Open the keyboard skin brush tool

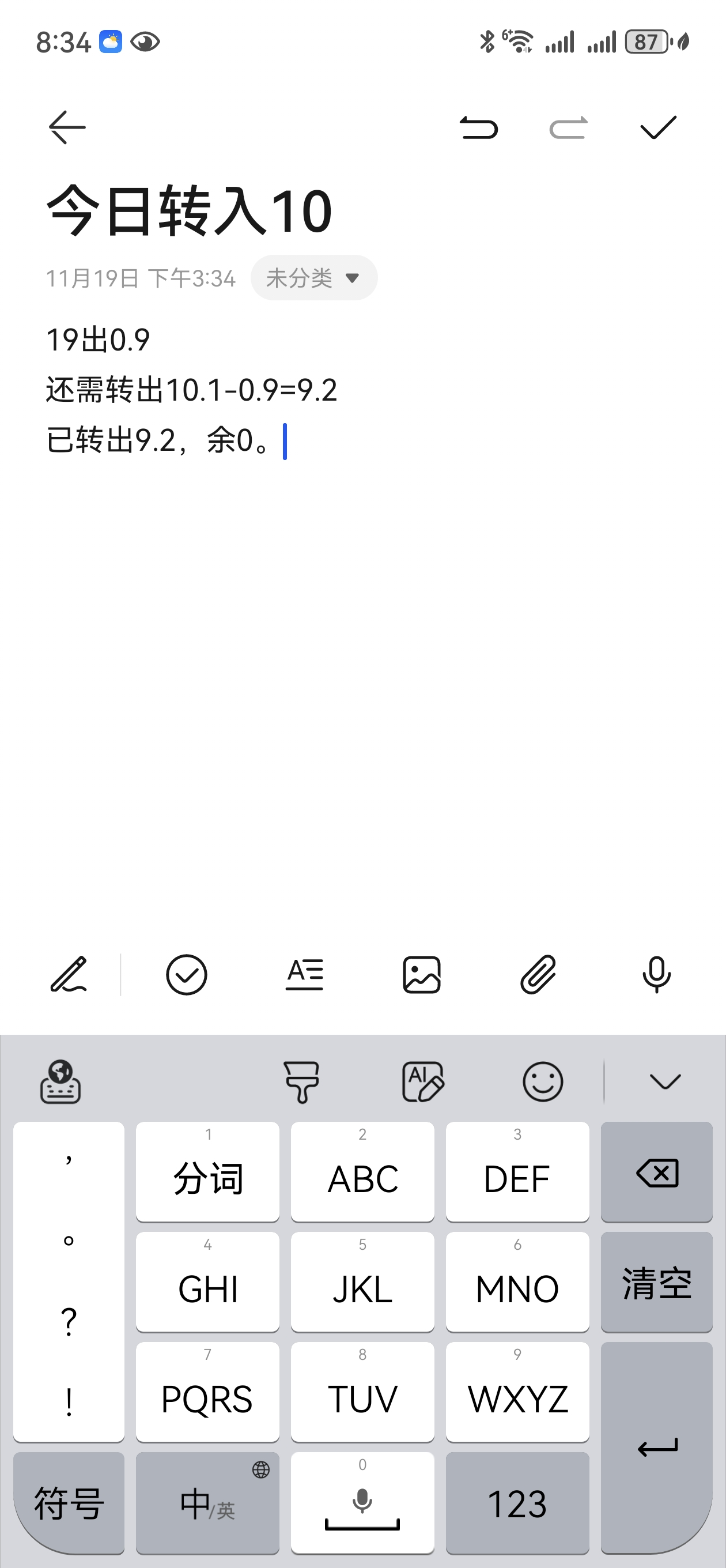tap(301, 1081)
